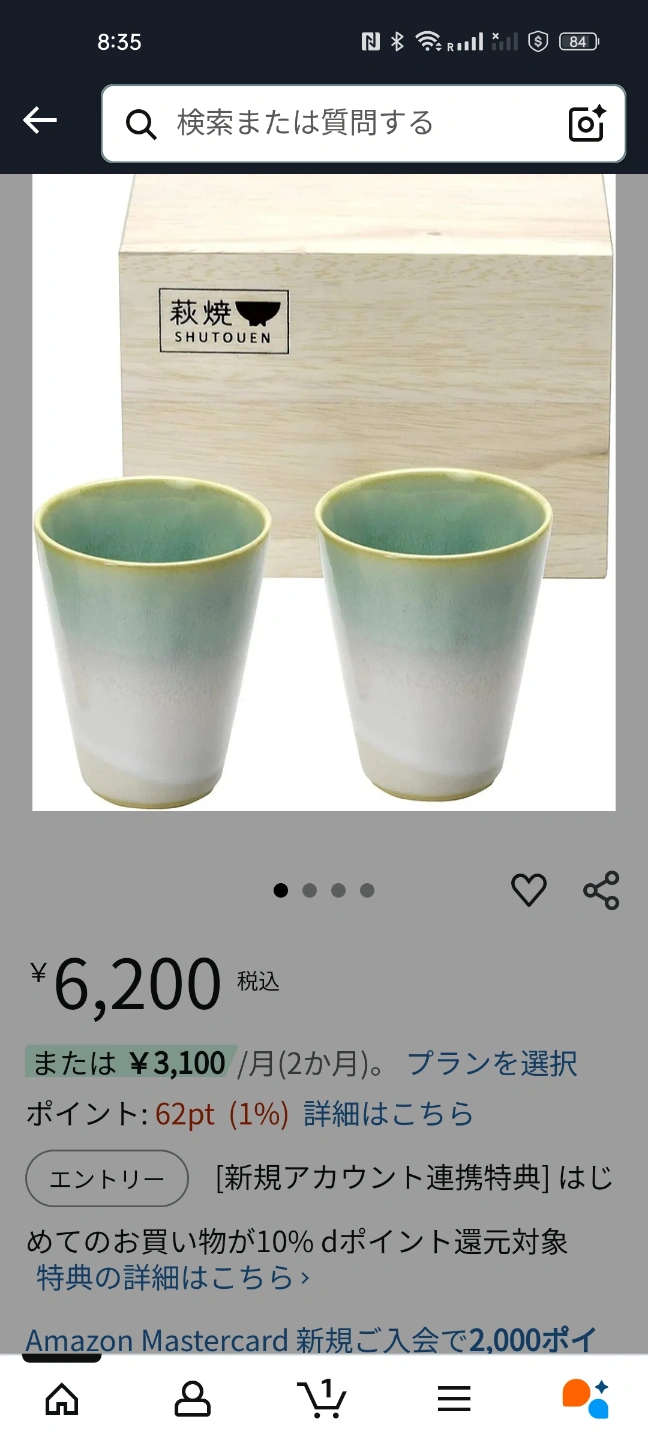Share this product
This screenshot has width=648, height=1440.
tap(601, 890)
